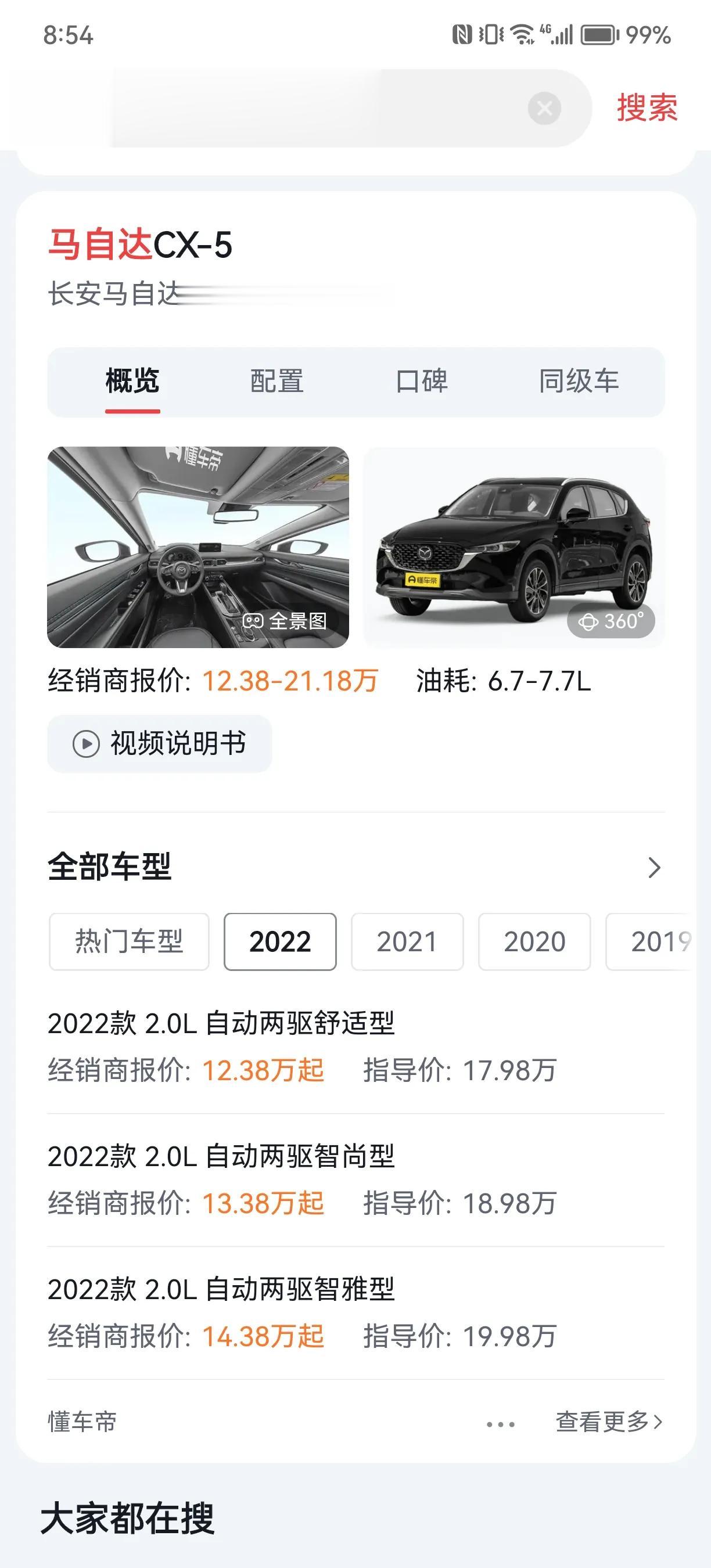Clear the search box text
The height and width of the screenshot is (1568, 711).
click(x=544, y=109)
